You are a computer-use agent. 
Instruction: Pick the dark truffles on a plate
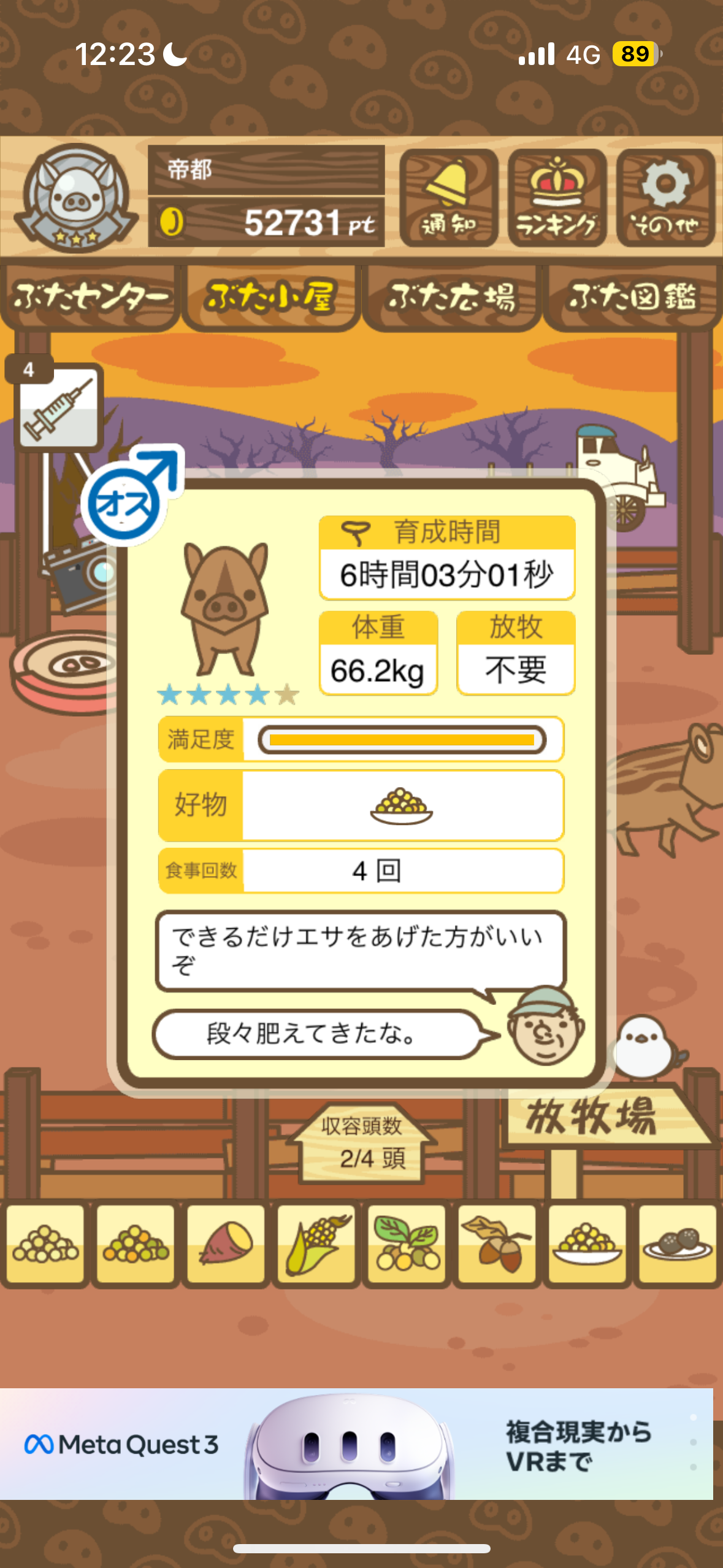(x=677, y=1244)
